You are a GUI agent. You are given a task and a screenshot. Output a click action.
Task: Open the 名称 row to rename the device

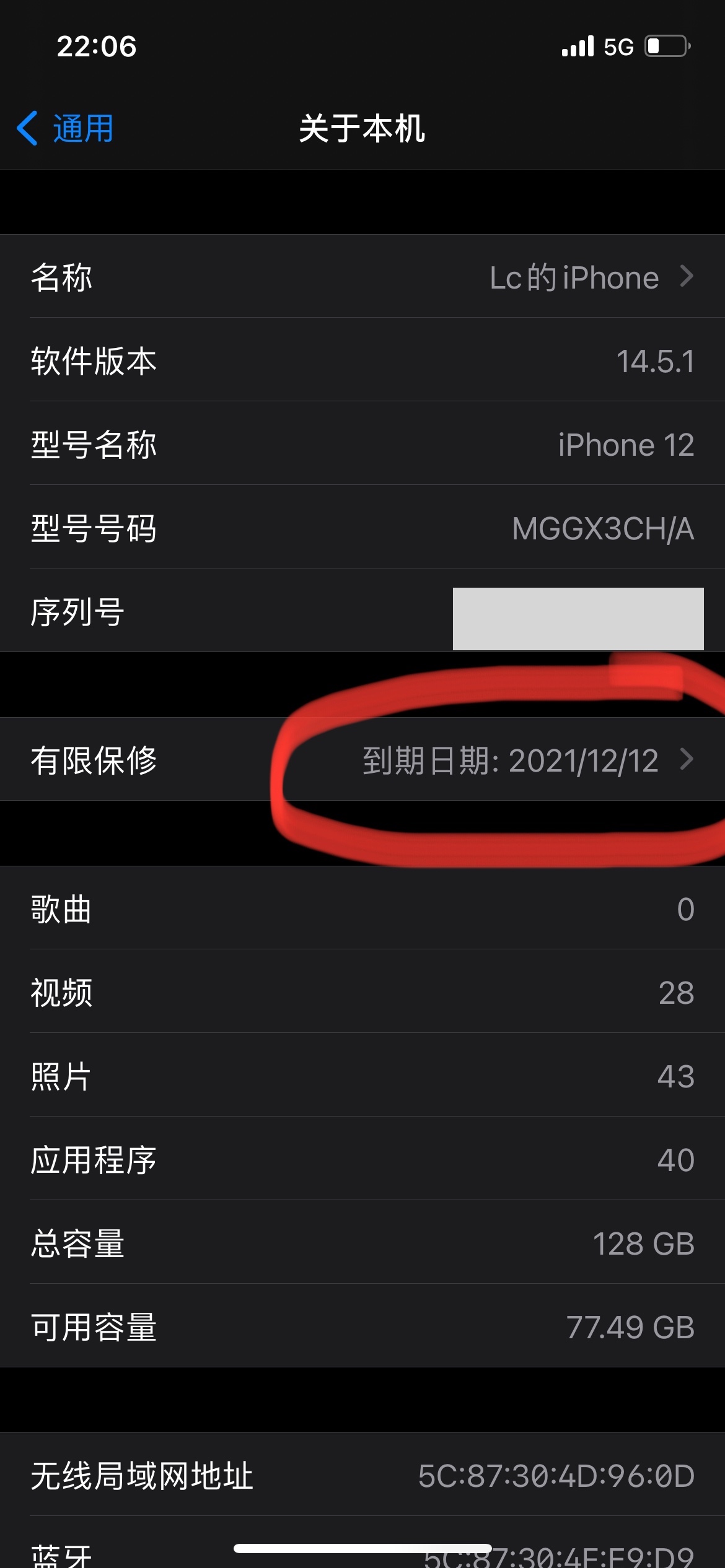pyautogui.click(x=362, y=277)
